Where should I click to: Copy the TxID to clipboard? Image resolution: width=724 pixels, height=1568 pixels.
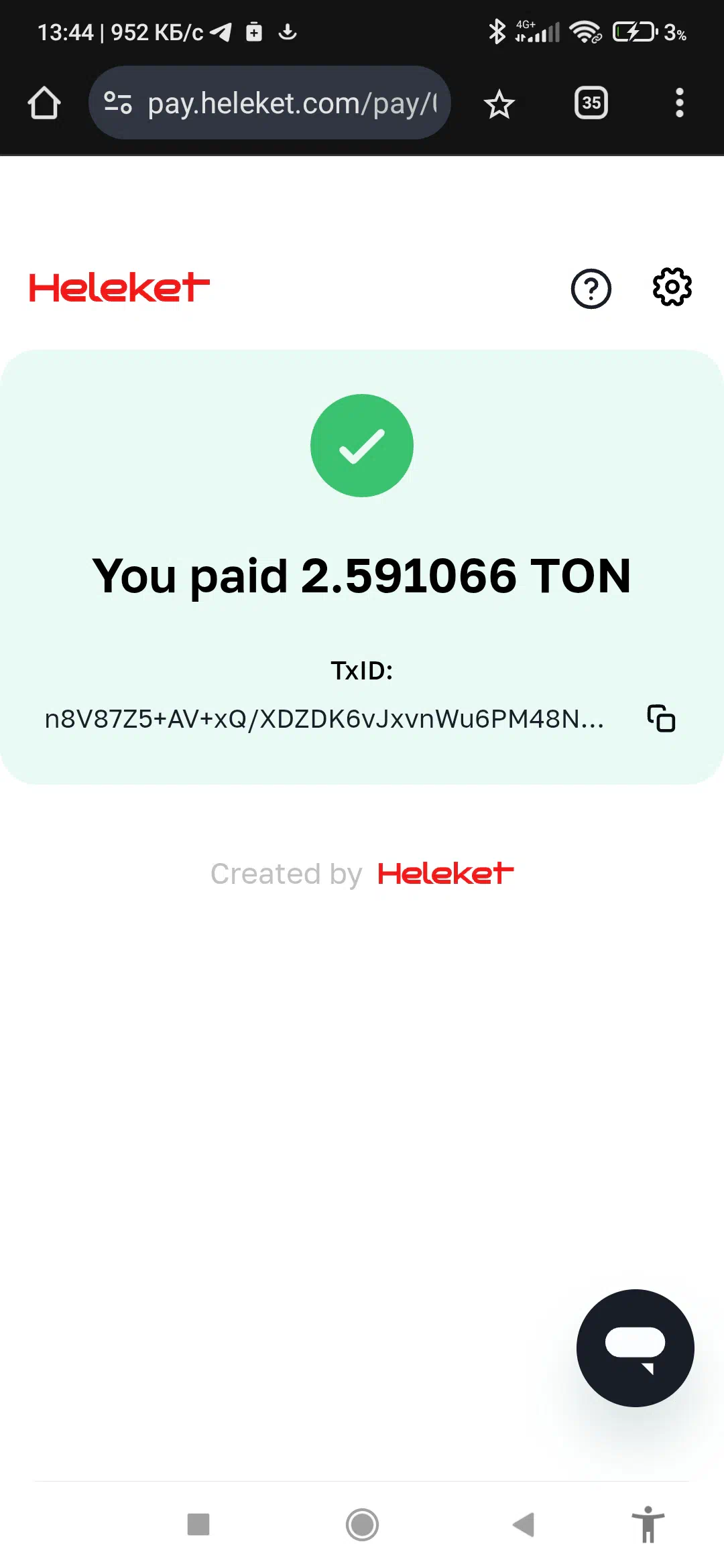(661, 718)
